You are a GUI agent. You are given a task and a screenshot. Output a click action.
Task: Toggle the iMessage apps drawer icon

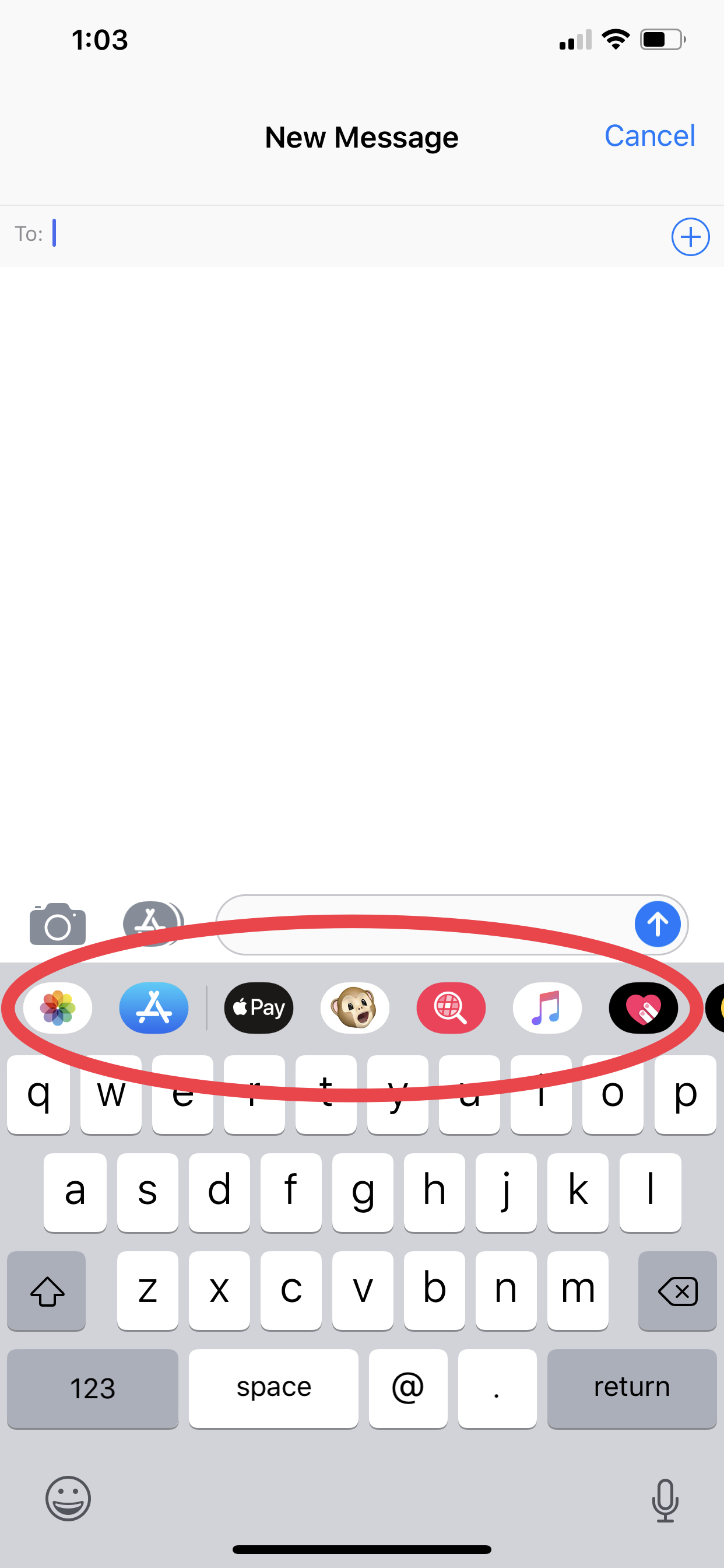(x=152, y=923)
